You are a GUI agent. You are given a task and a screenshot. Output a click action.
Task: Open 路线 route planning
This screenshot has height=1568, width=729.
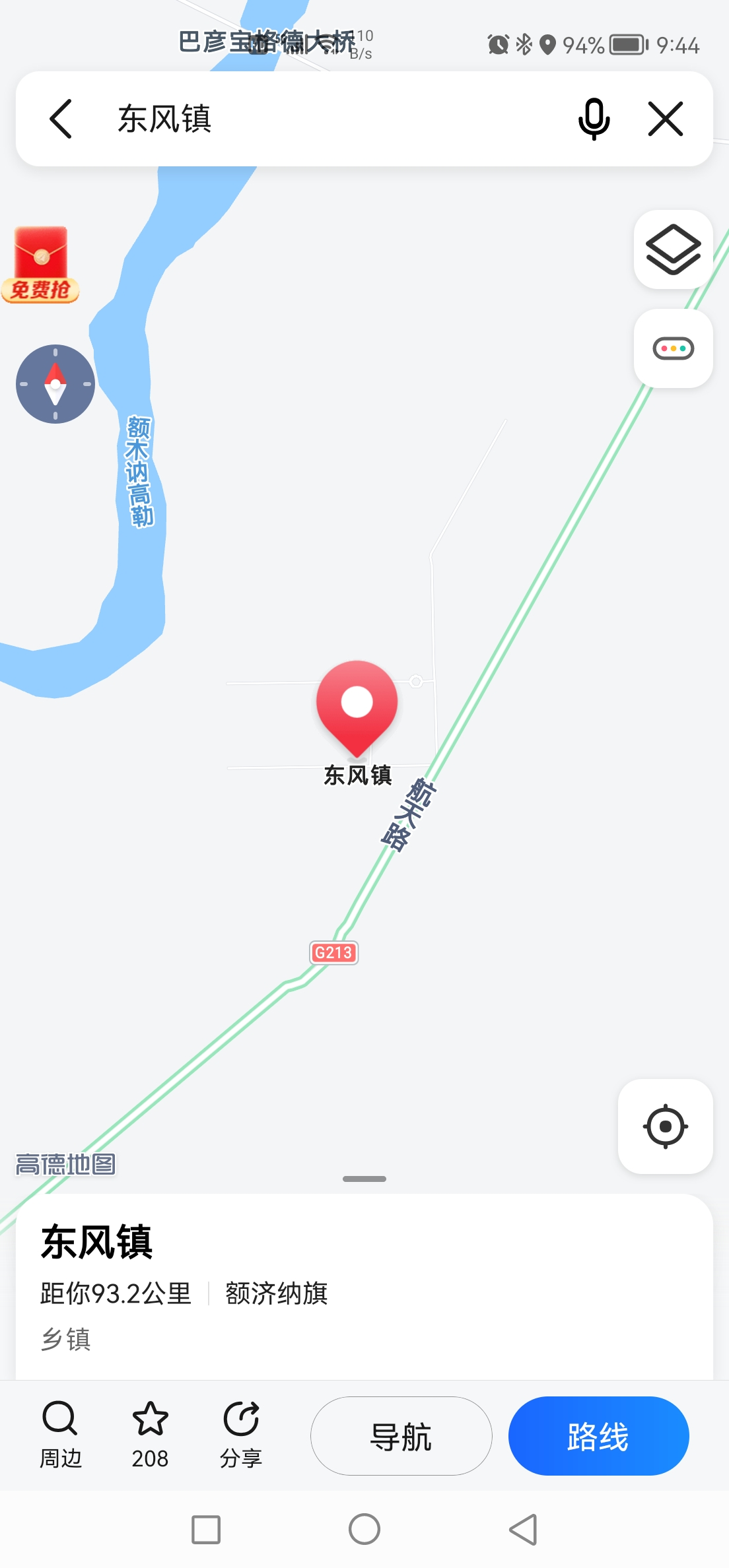[598, 1436]
